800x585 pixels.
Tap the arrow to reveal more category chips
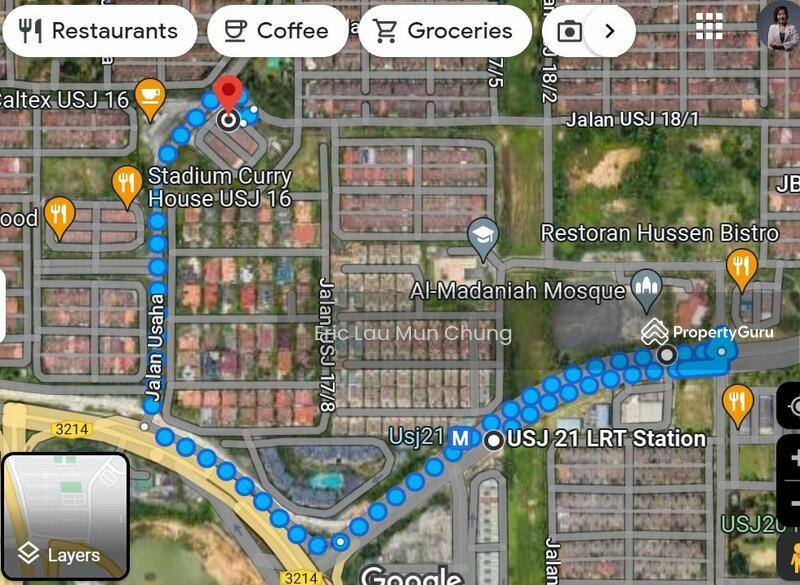610,31
